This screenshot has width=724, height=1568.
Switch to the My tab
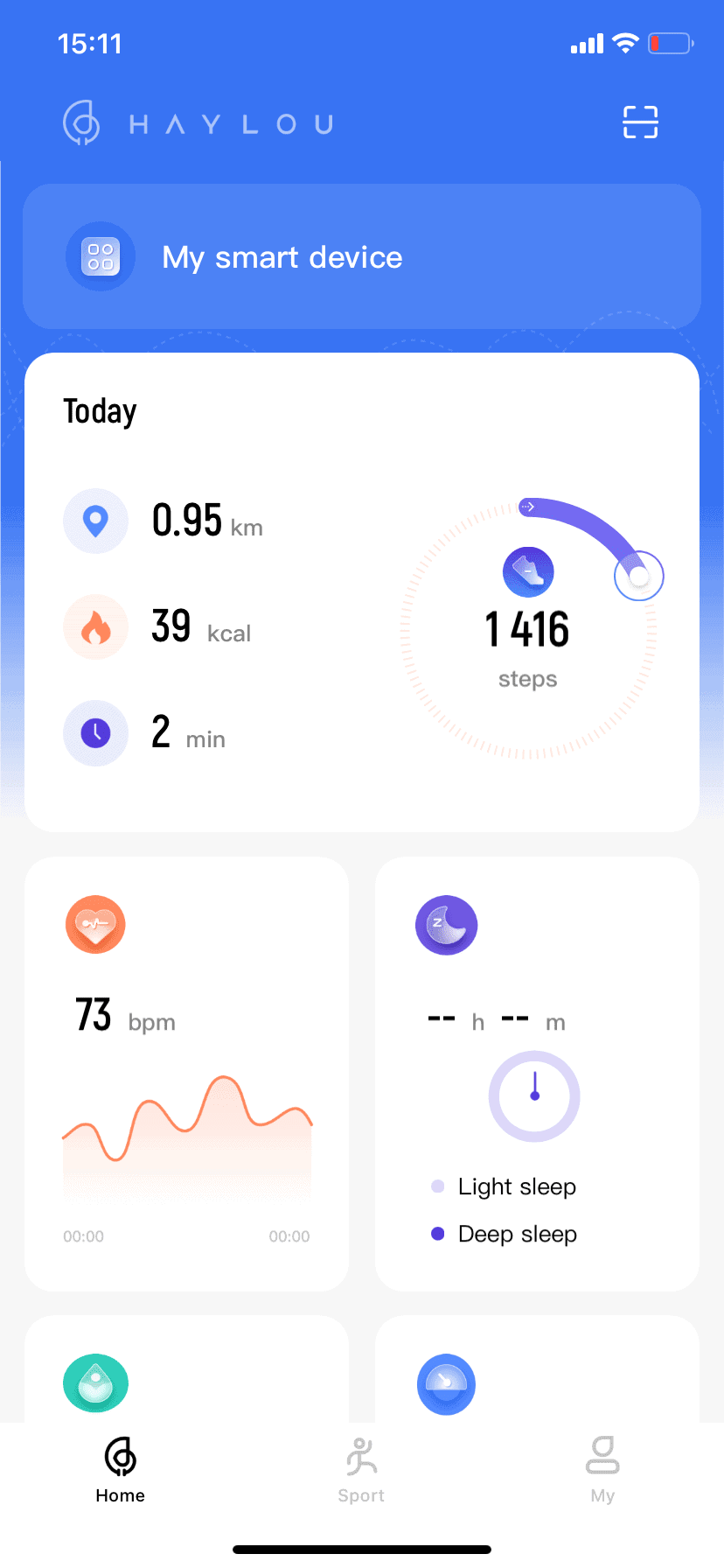(602, 1470)
